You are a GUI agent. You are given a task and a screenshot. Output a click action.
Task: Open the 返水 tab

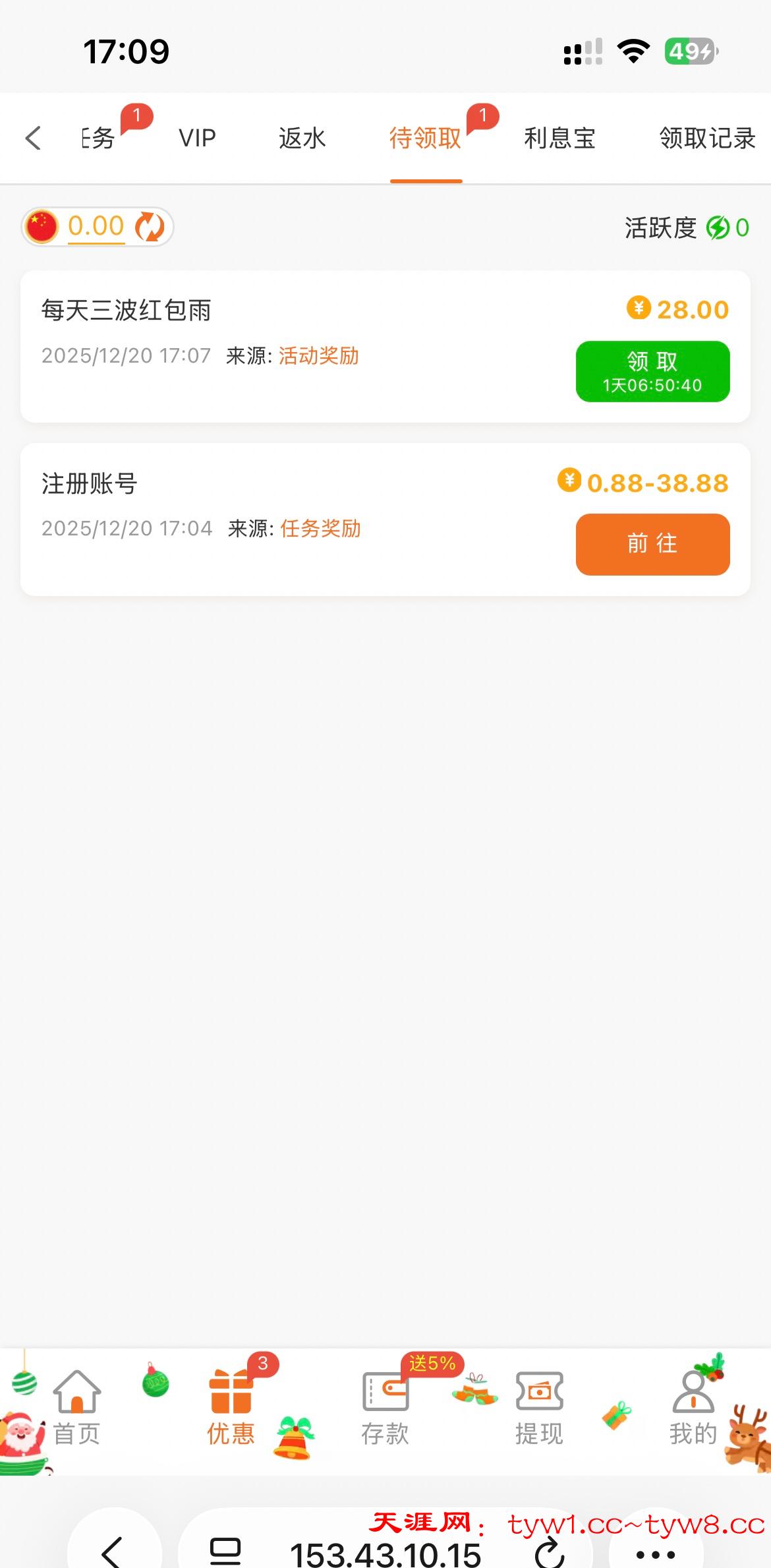(302, 138)
